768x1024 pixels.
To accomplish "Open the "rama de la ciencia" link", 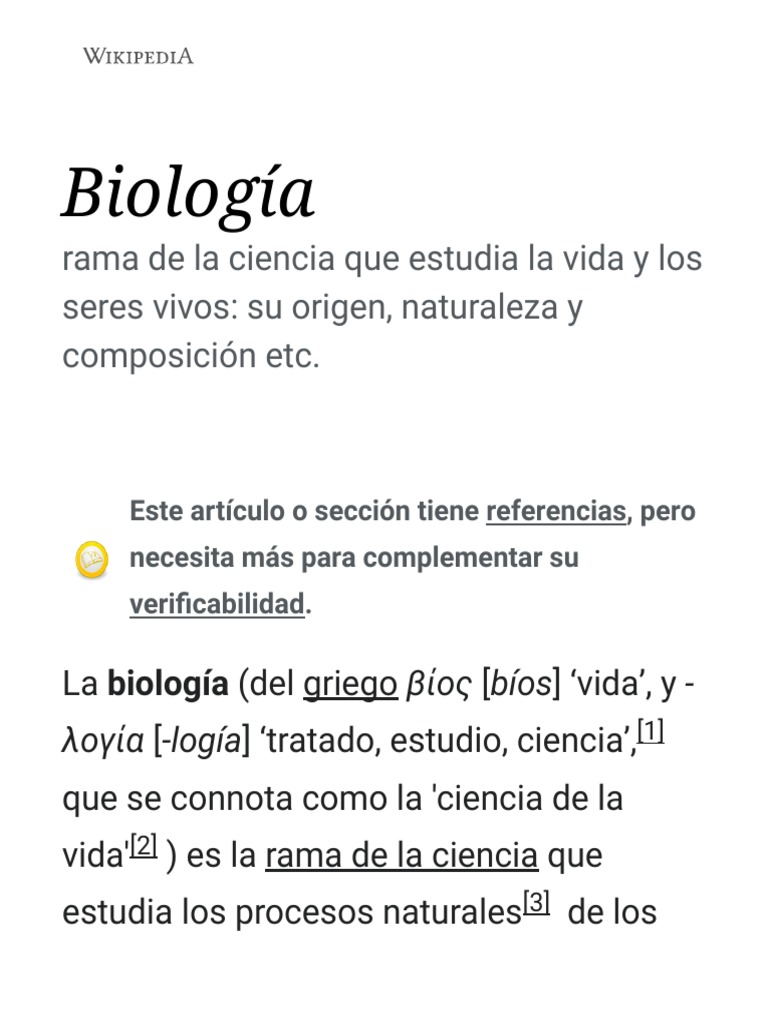I will click(402, 856).
